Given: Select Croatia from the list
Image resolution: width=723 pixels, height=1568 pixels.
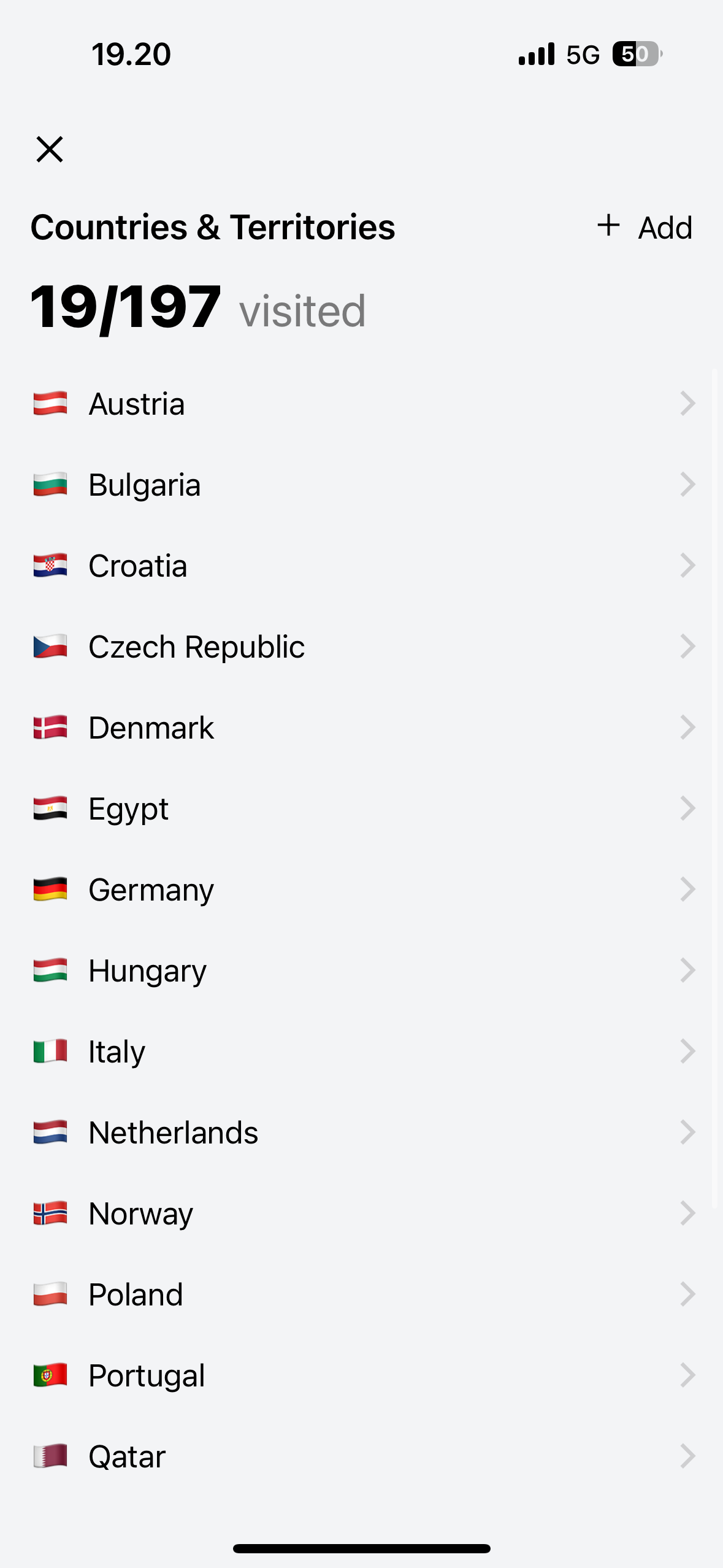Looking at the screenshot, I should pyautogui.click(x=362, y=566).
